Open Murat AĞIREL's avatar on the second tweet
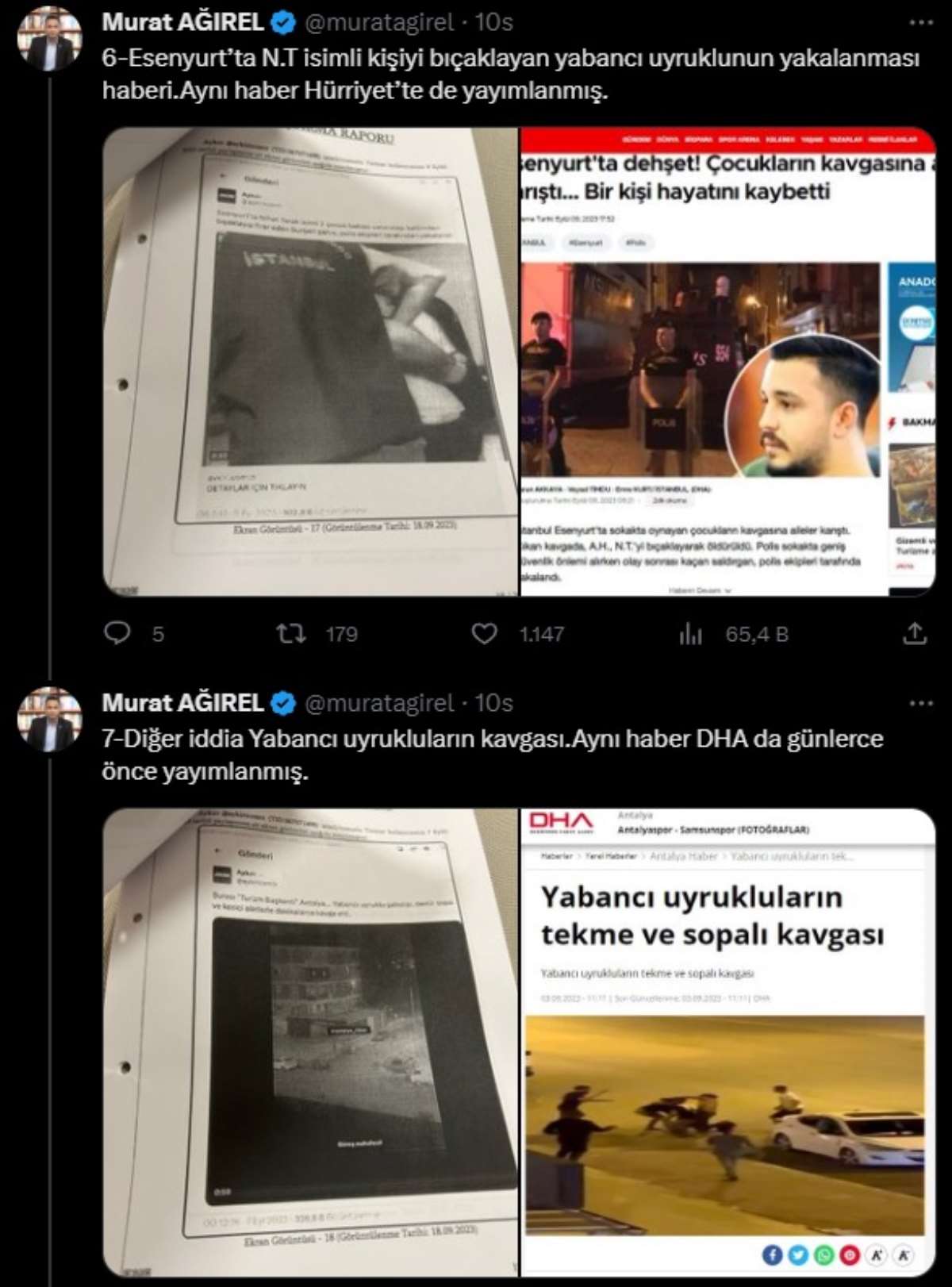This screenshot has width=952, height=1287. [50, 719]
